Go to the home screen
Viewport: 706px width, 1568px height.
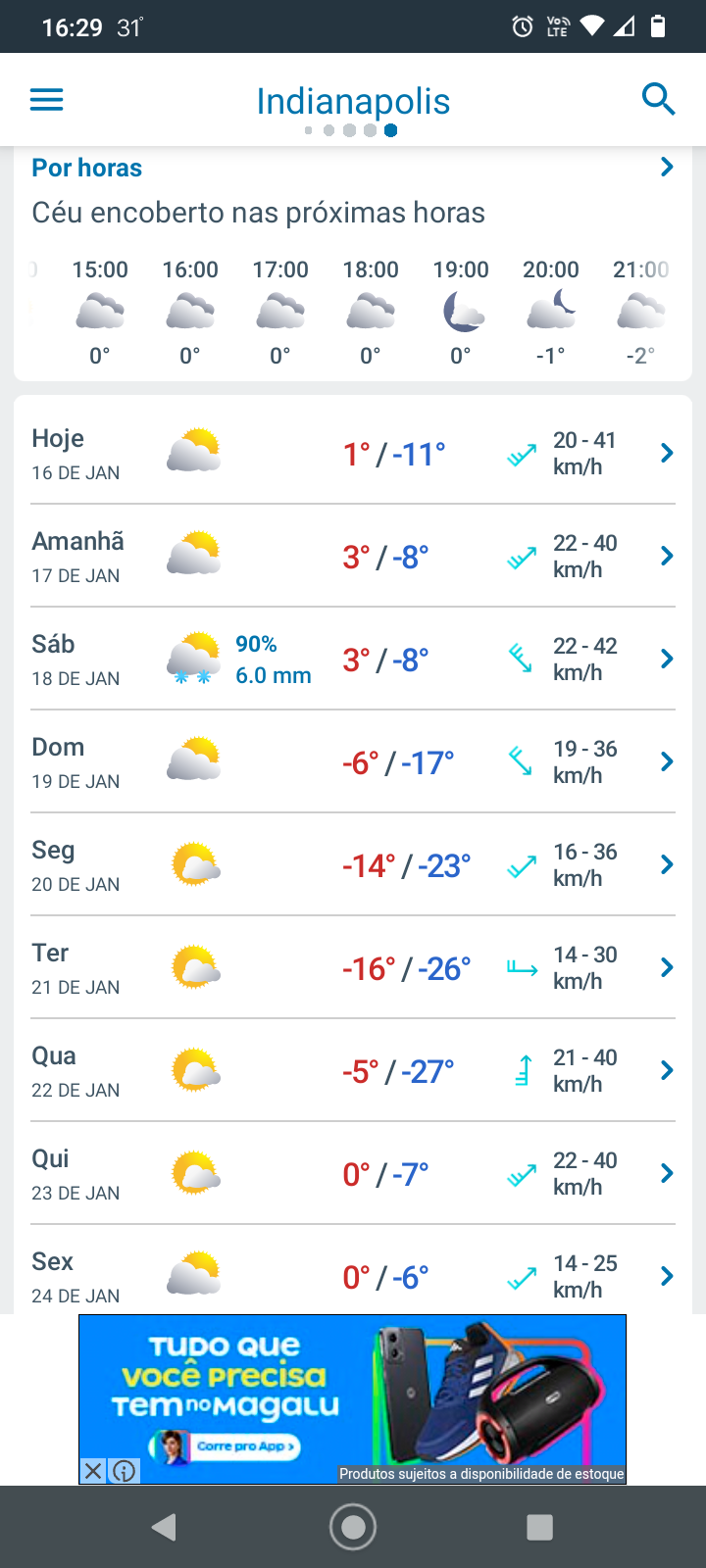[353, 1527]
